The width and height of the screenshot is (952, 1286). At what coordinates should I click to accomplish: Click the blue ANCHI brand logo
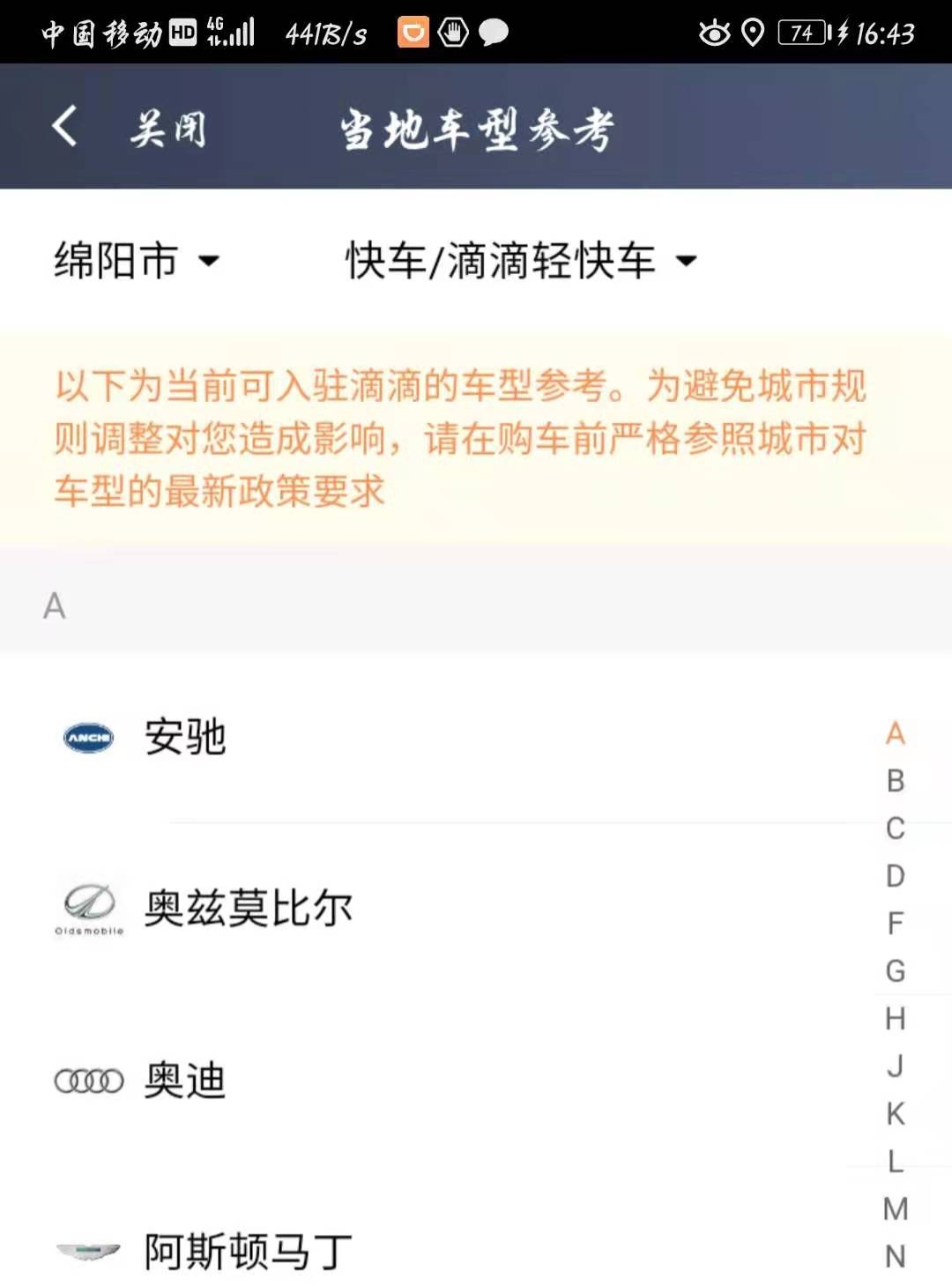pyautogui.click(x=86, y=739)
